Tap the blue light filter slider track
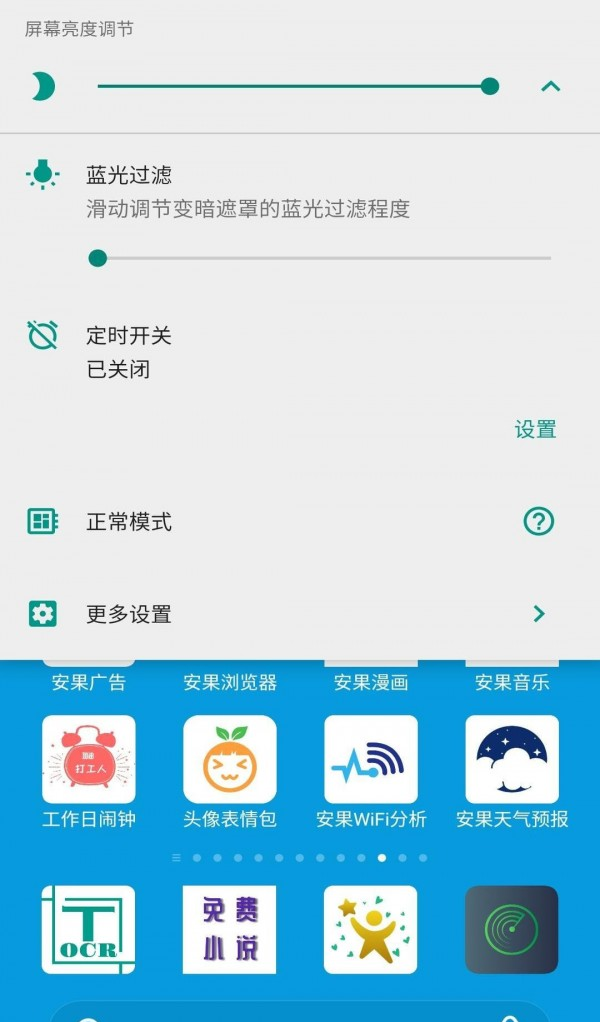Image resolution: width=600 pixels, height=1022 pixels. 320,258
